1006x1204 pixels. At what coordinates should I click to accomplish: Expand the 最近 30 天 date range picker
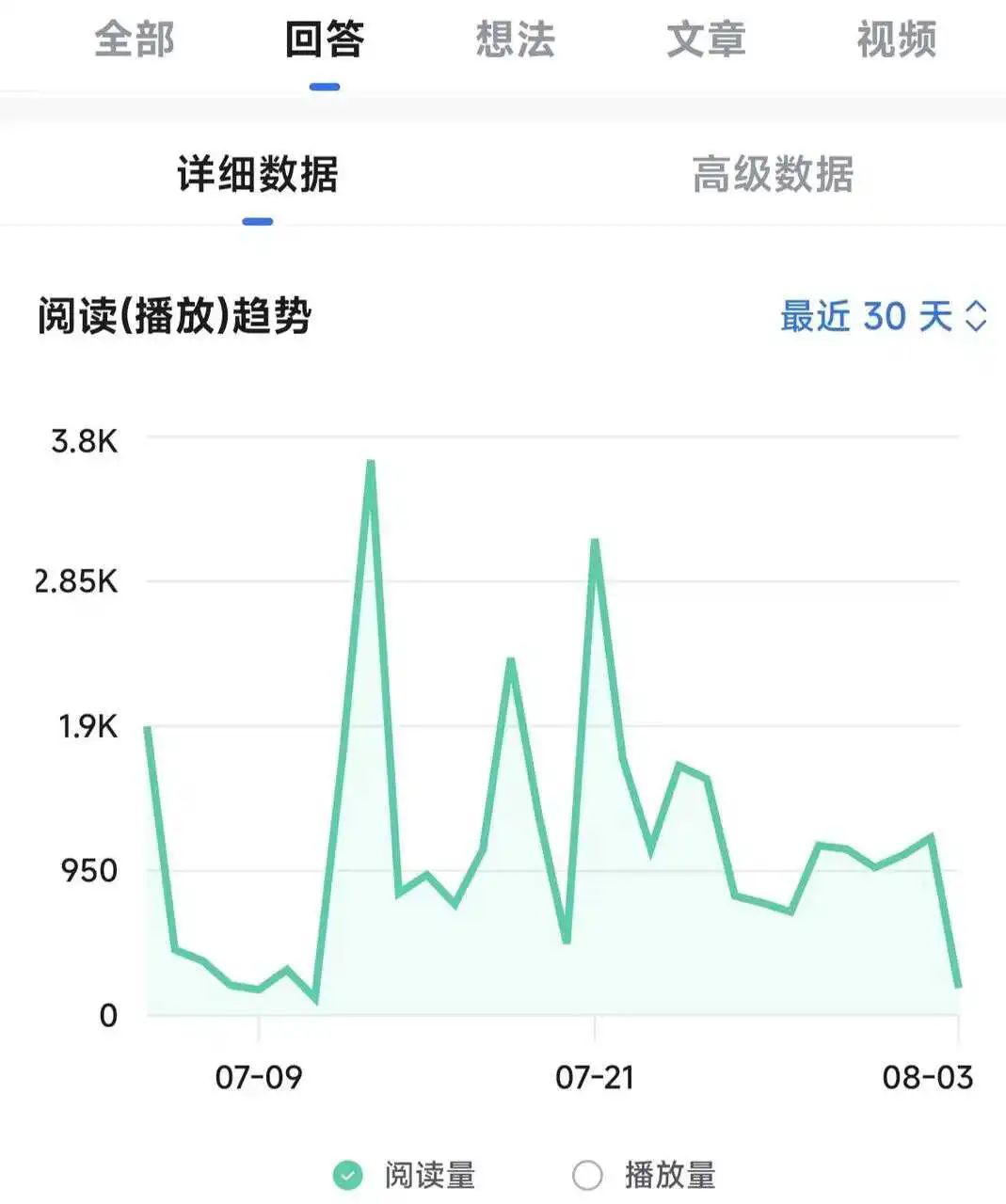(x=883, y=316)
